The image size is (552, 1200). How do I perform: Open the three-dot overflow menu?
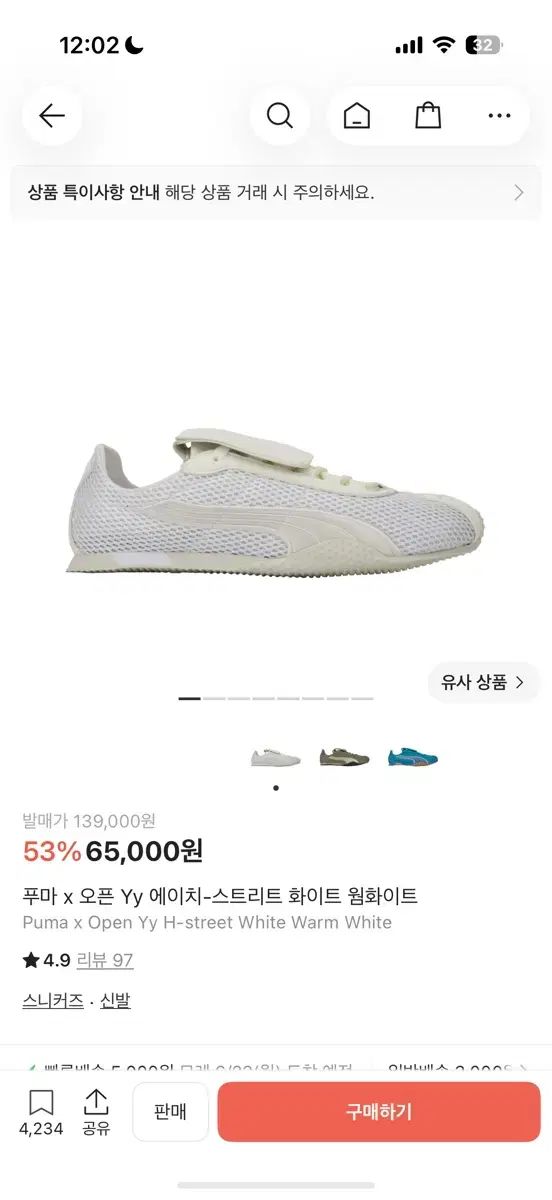499,116
